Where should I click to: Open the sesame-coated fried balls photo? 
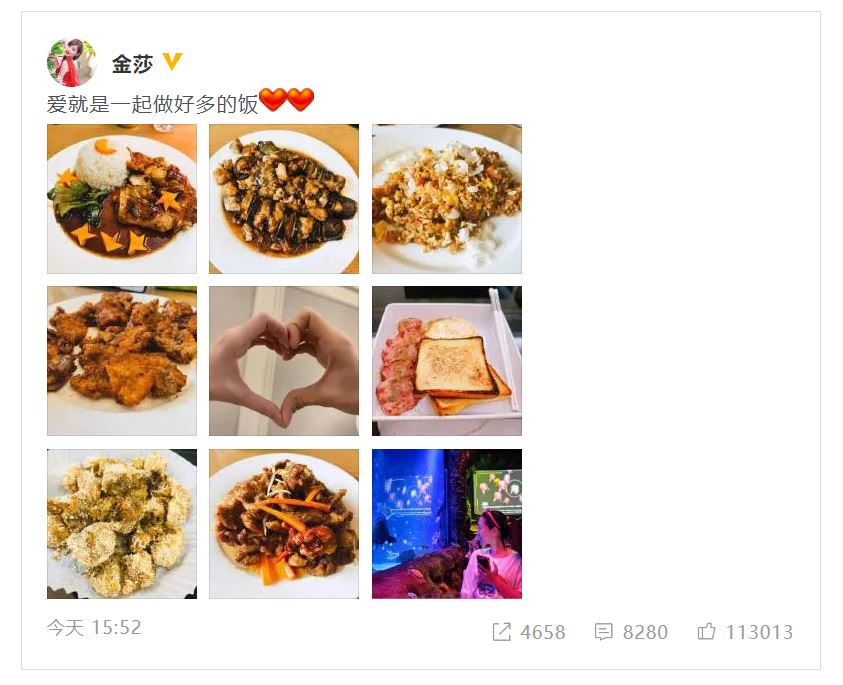coord(122,524)
